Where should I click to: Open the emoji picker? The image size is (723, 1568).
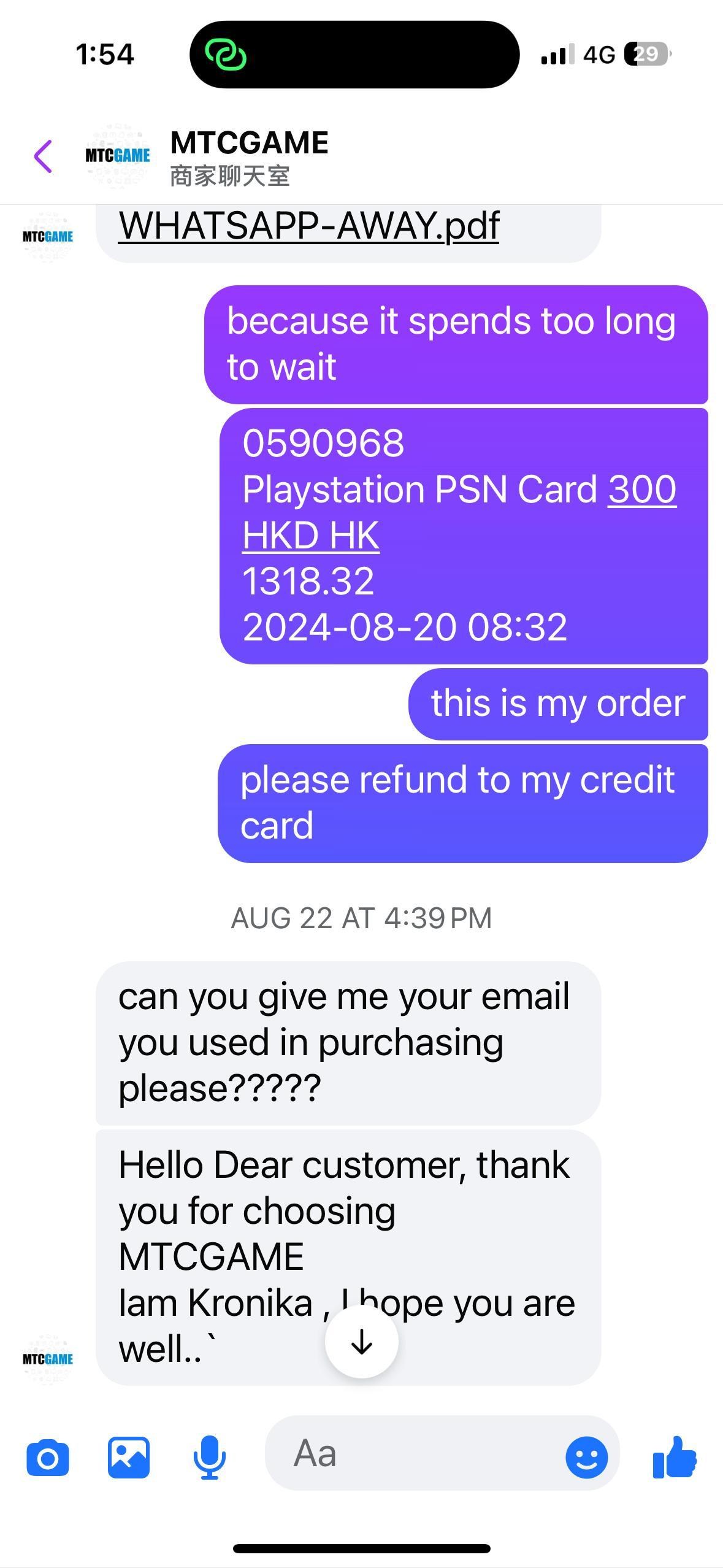(x=586, y=1458)
